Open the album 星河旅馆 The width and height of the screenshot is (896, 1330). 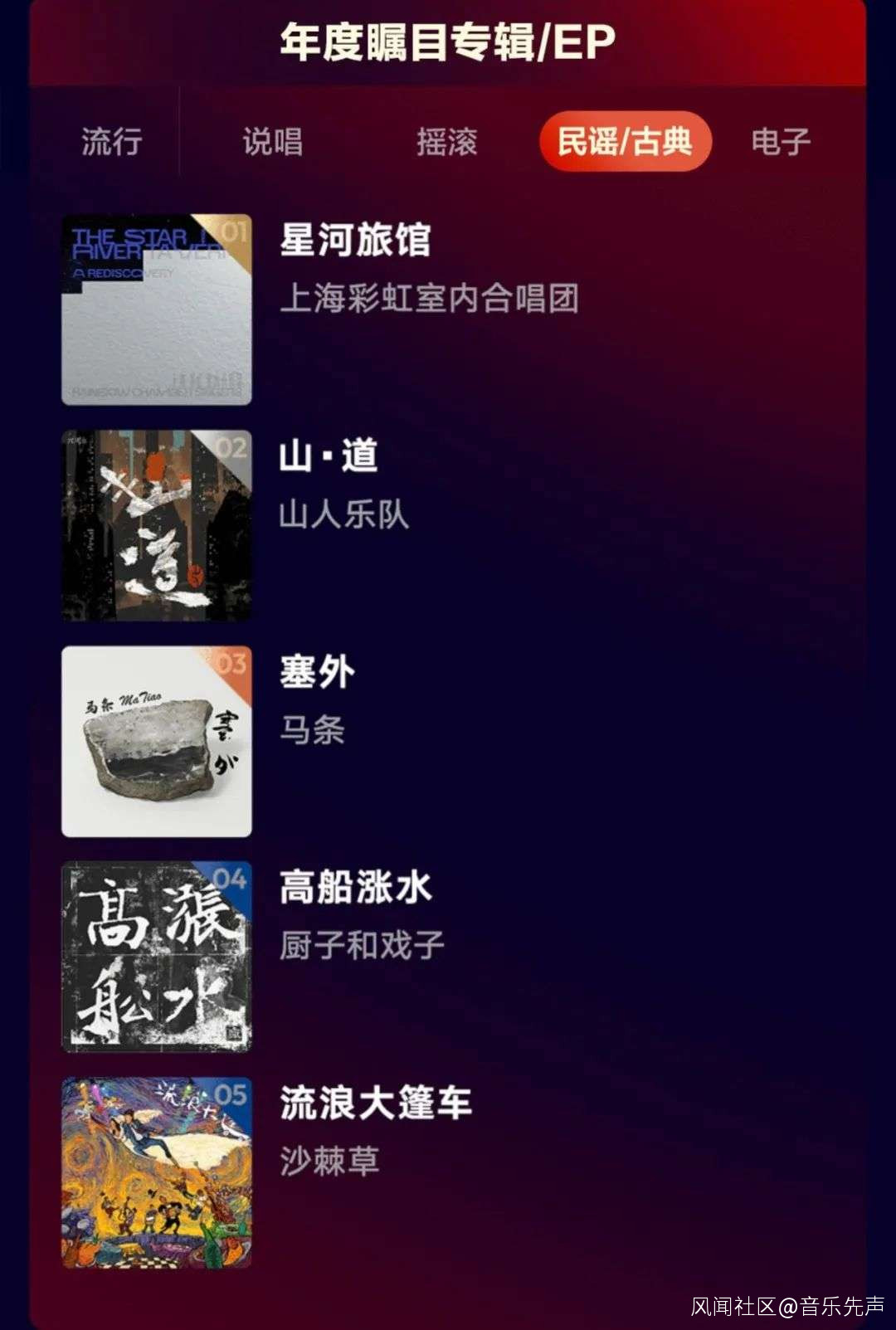[356, 241]
